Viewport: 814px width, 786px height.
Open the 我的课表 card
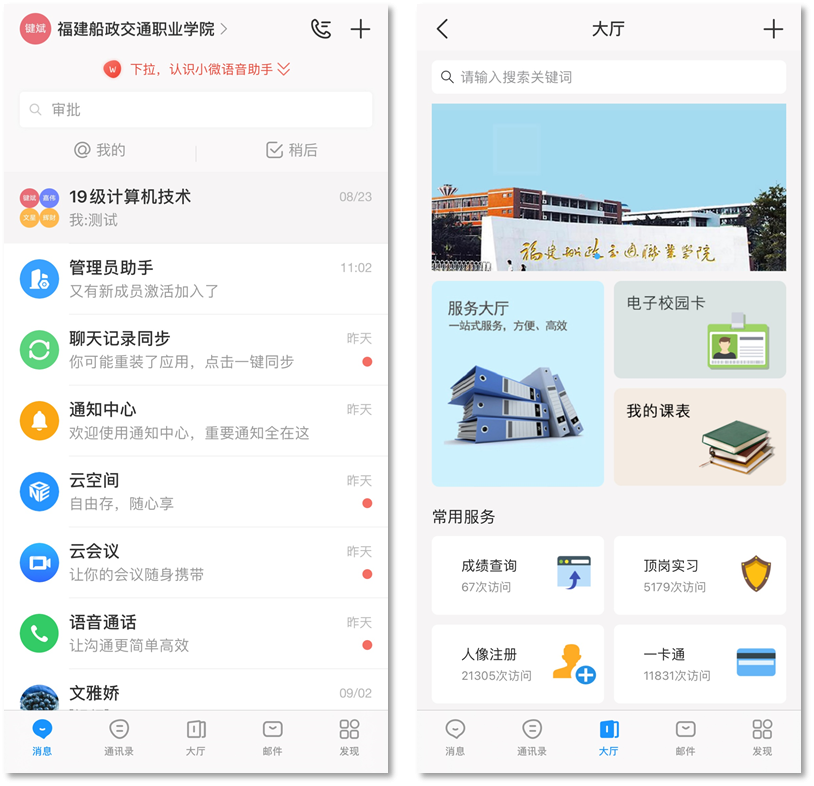point(699,437)
